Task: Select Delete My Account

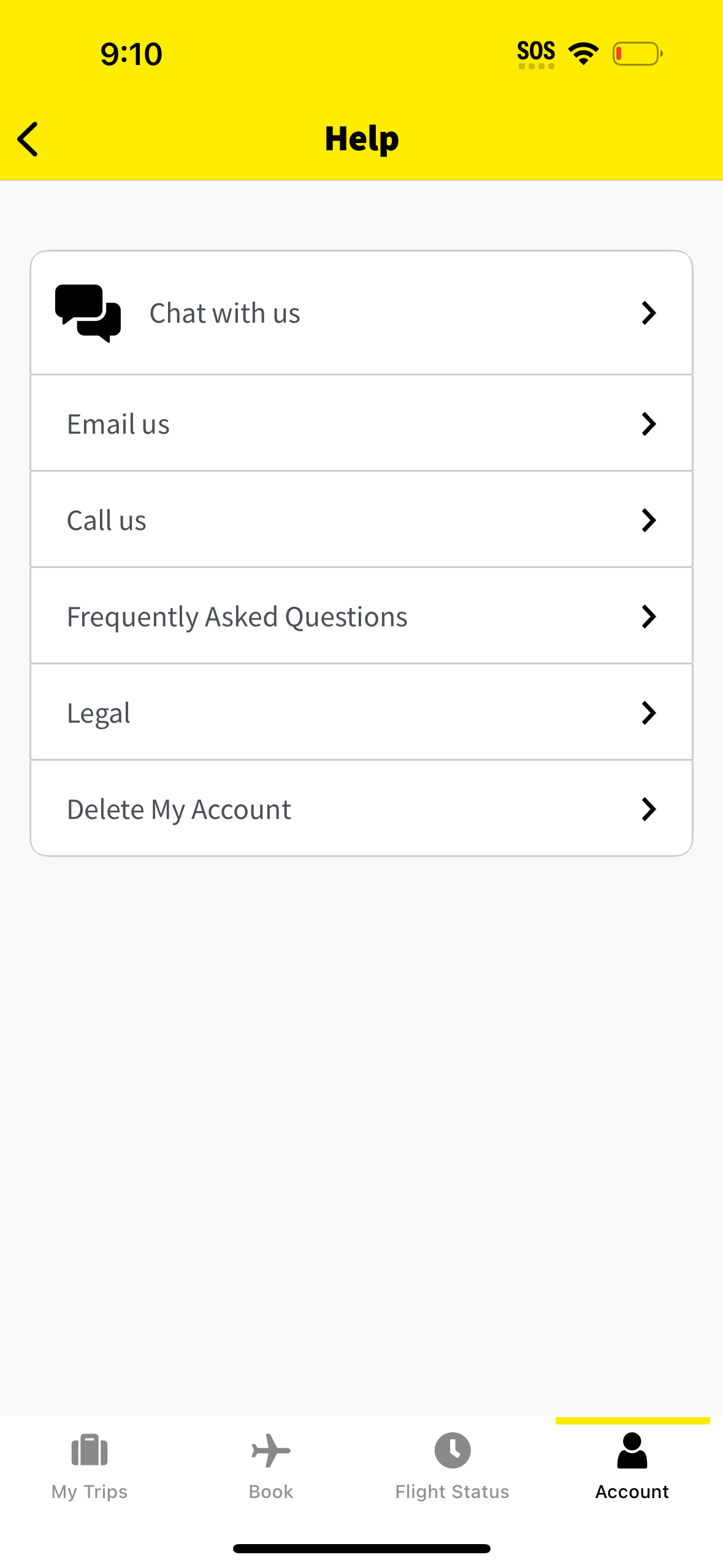Action: (x=362, y=809)
